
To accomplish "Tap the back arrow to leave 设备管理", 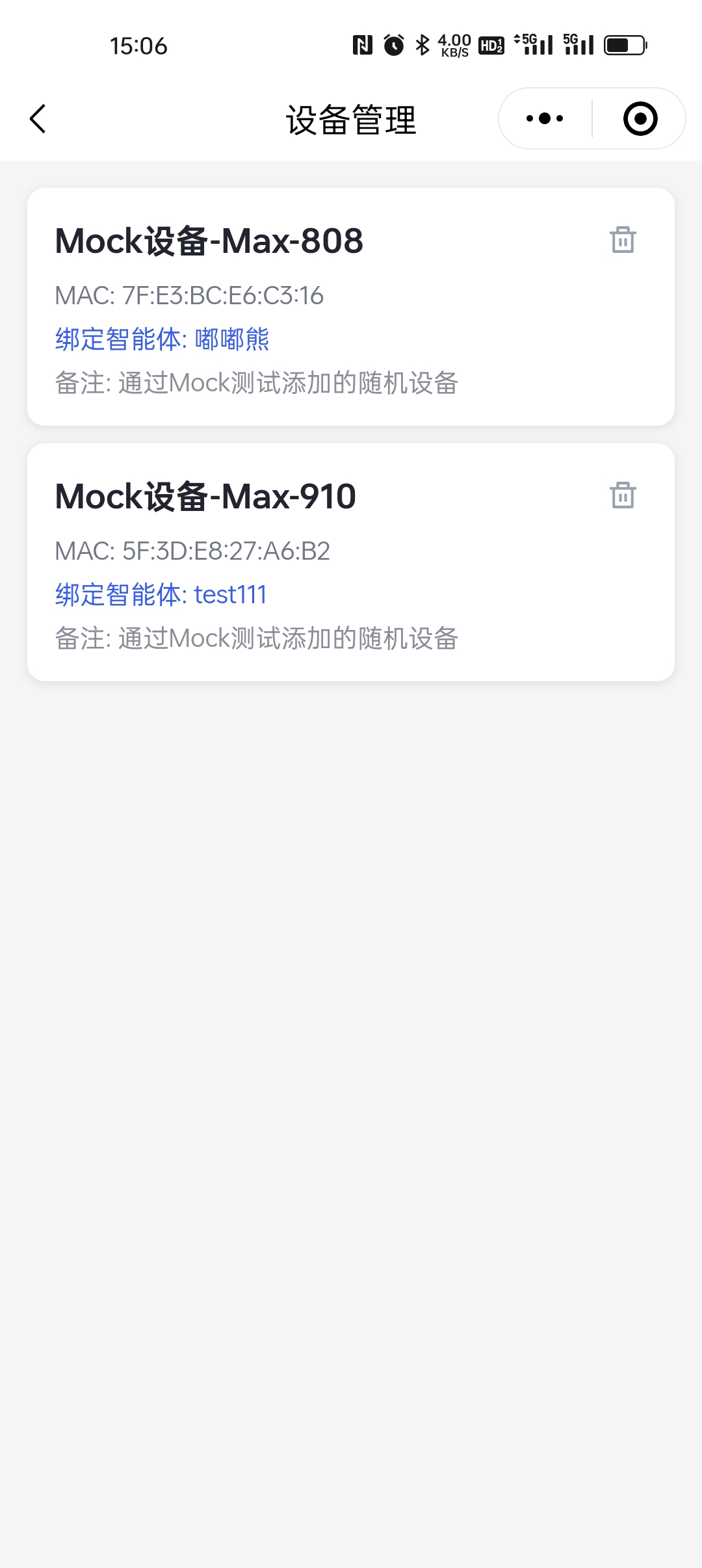I will click(x=37, y=119).
